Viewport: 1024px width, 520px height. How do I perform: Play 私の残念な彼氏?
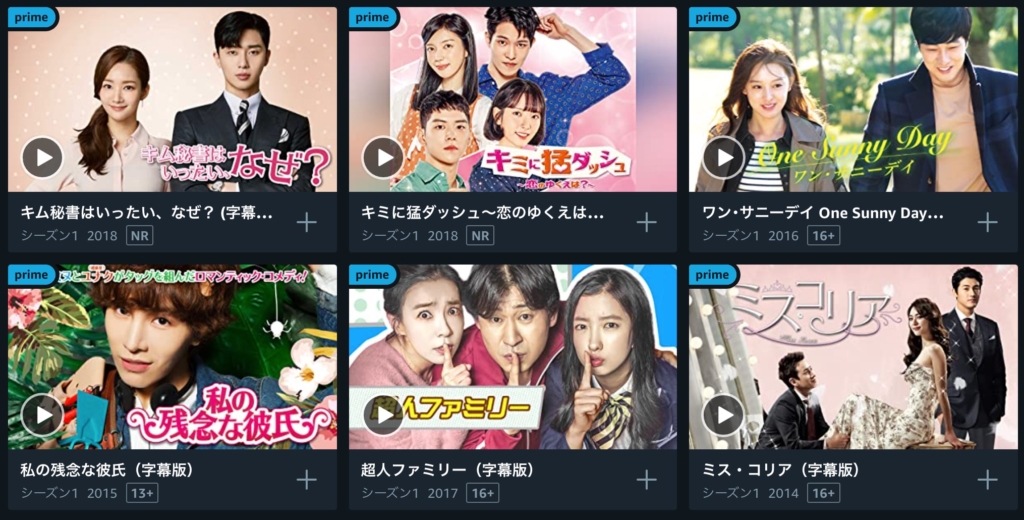pos(42,414)
